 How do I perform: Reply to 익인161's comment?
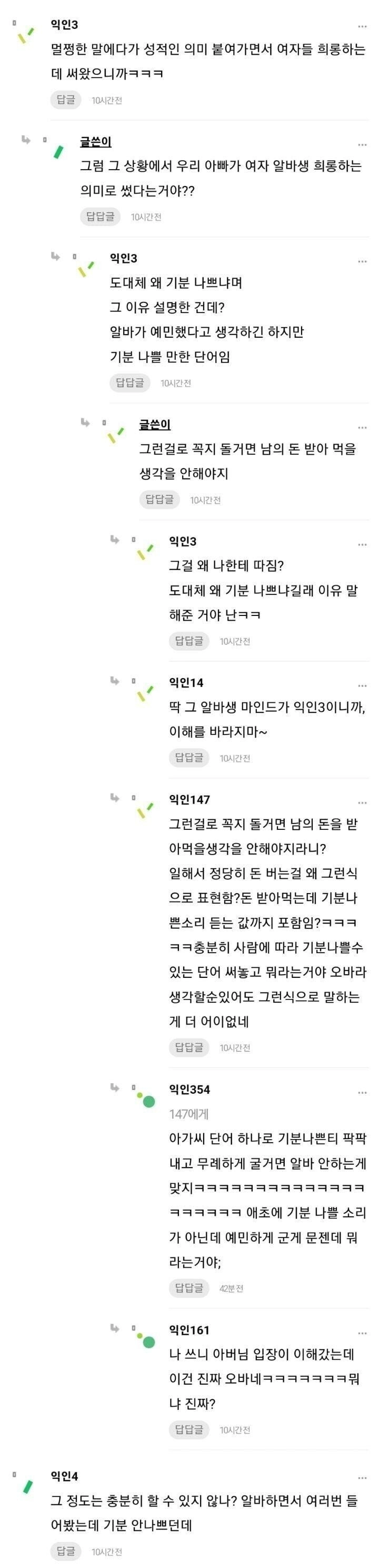(189, 1430)
